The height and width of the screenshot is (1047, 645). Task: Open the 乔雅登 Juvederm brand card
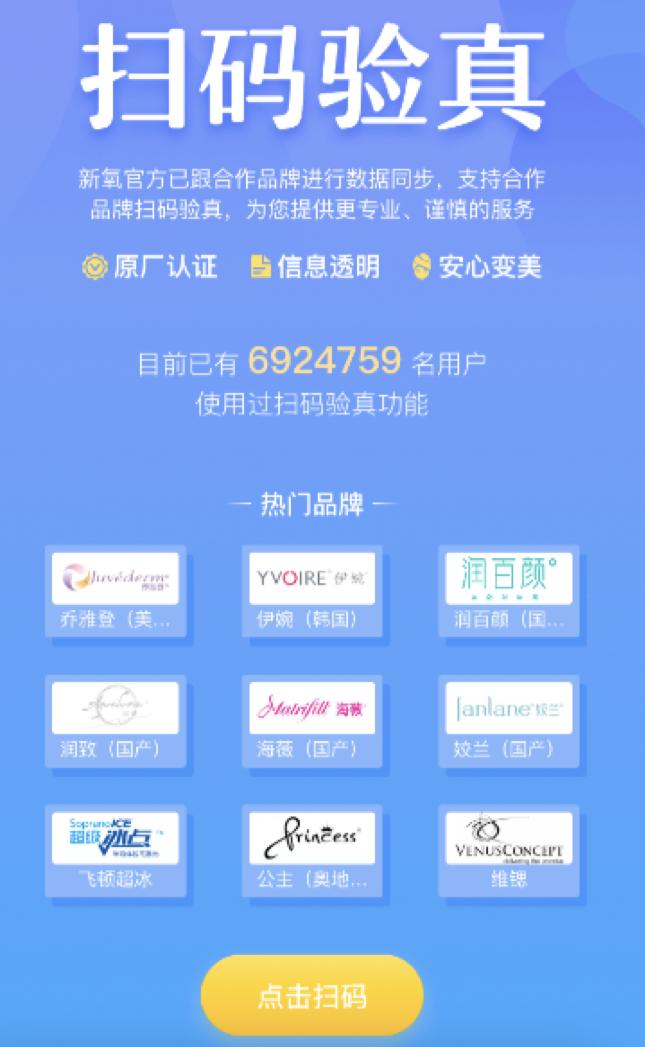(115, 591)
